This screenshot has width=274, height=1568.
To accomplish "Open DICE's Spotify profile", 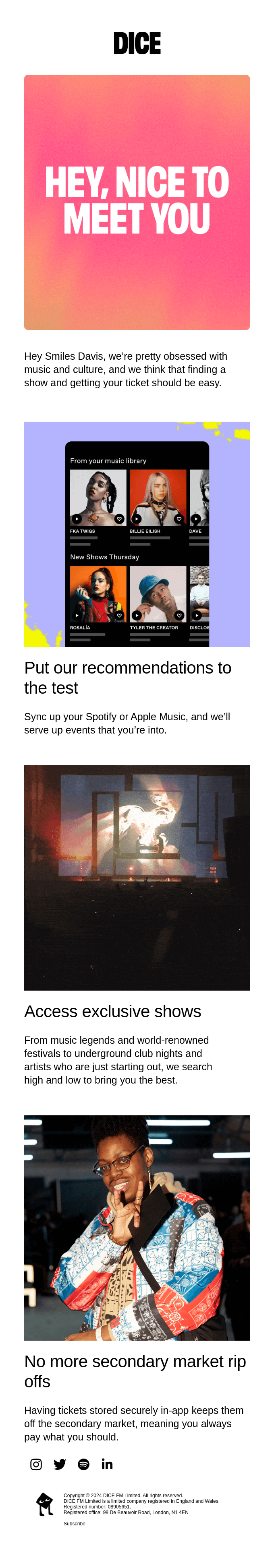I will click(x=83, y=1464).
